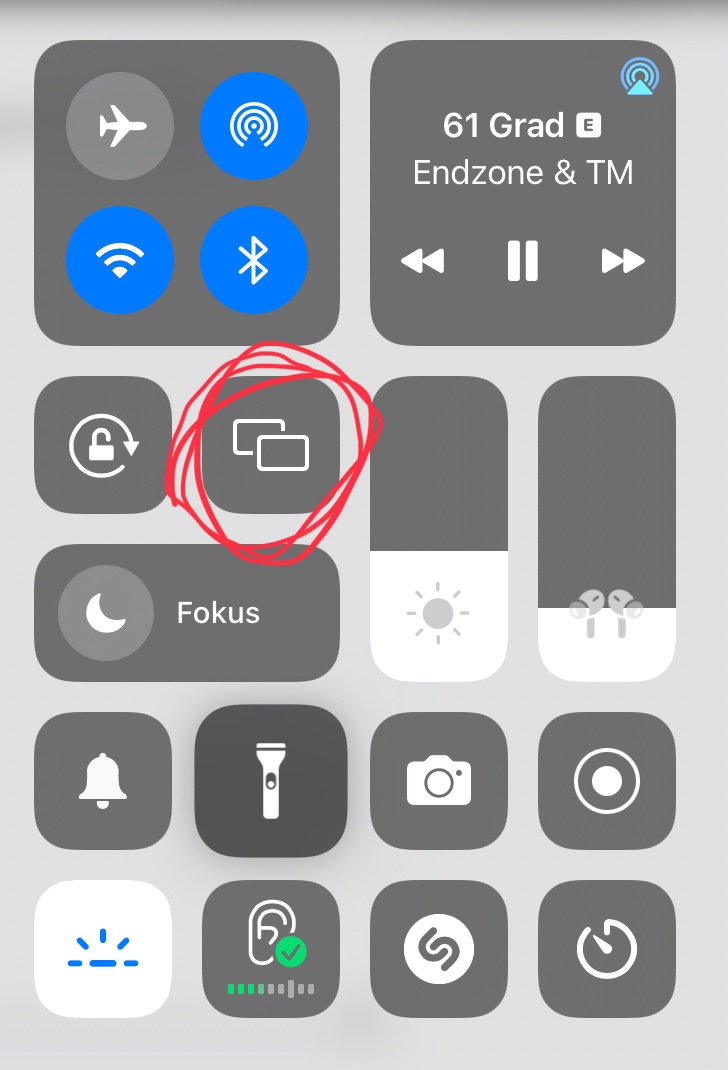Enable airplane mode
This screenshot has height=1070, width=728.
point(120,126)
